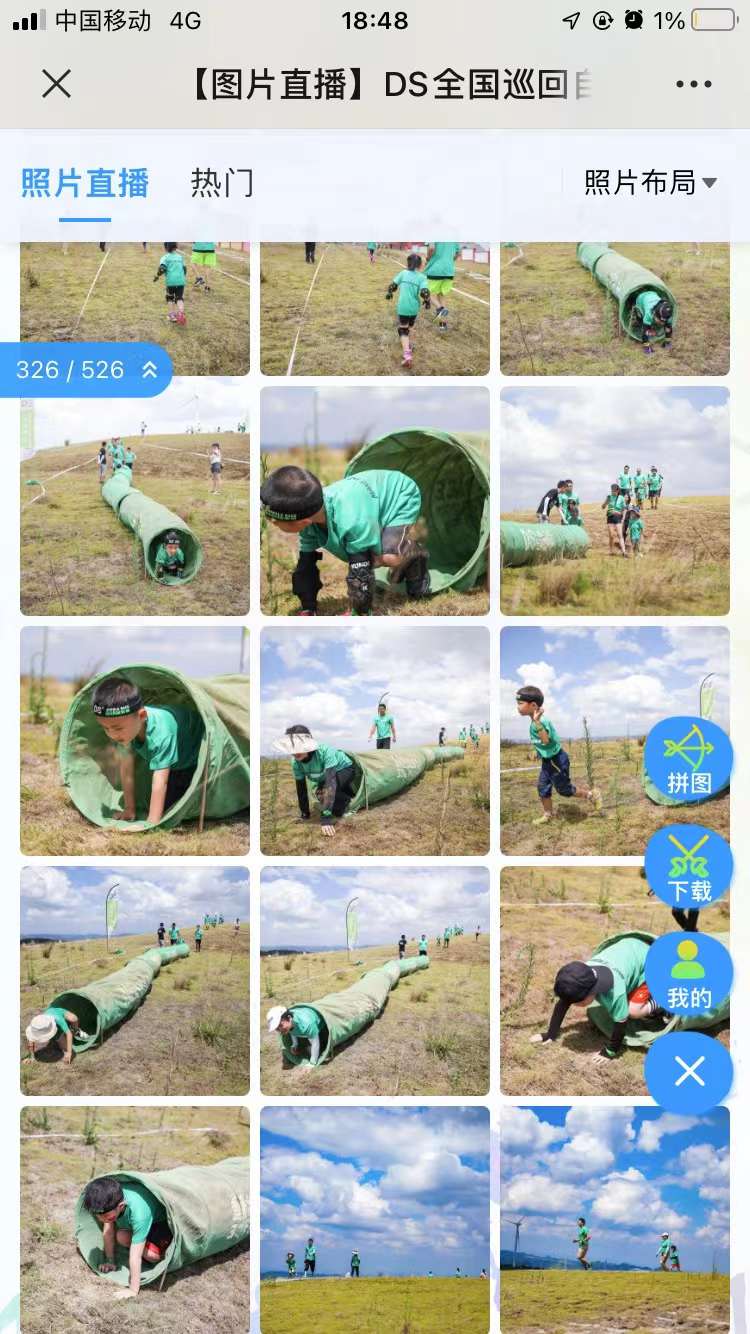
Task: Open the three-dot overflow menu
Action: (693, 84)
